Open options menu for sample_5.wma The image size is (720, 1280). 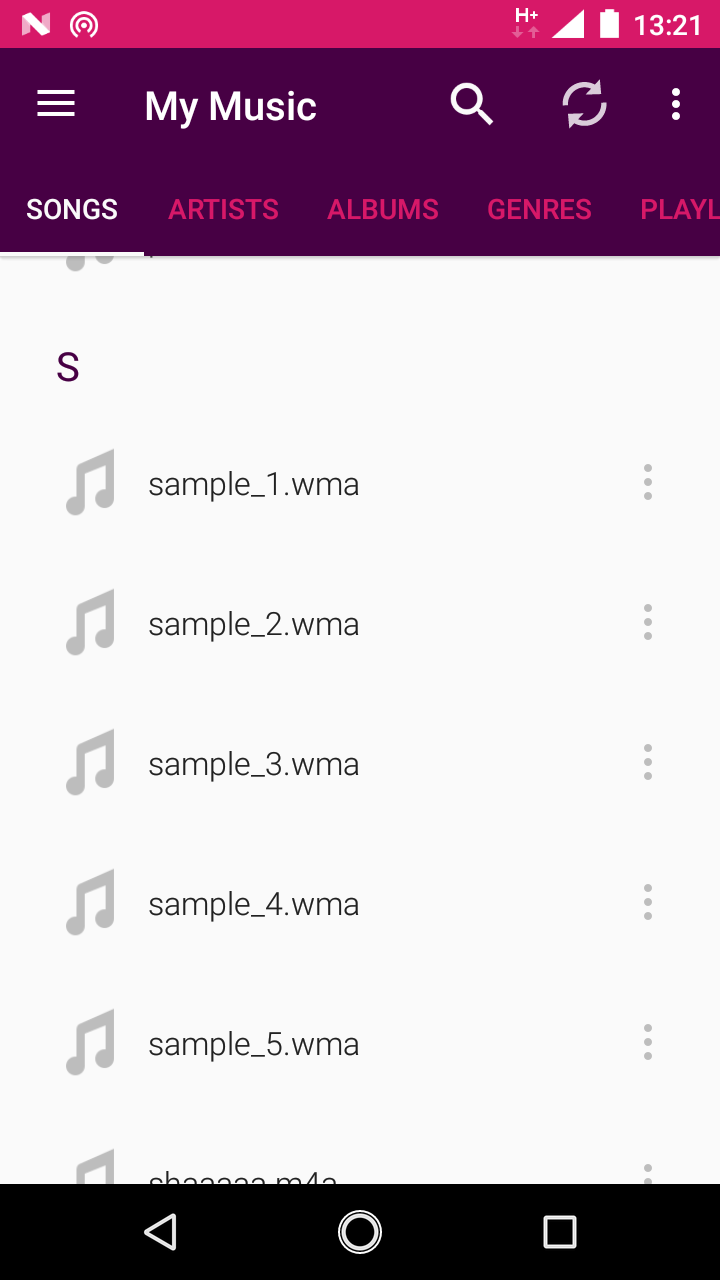tap(648, 1042)
